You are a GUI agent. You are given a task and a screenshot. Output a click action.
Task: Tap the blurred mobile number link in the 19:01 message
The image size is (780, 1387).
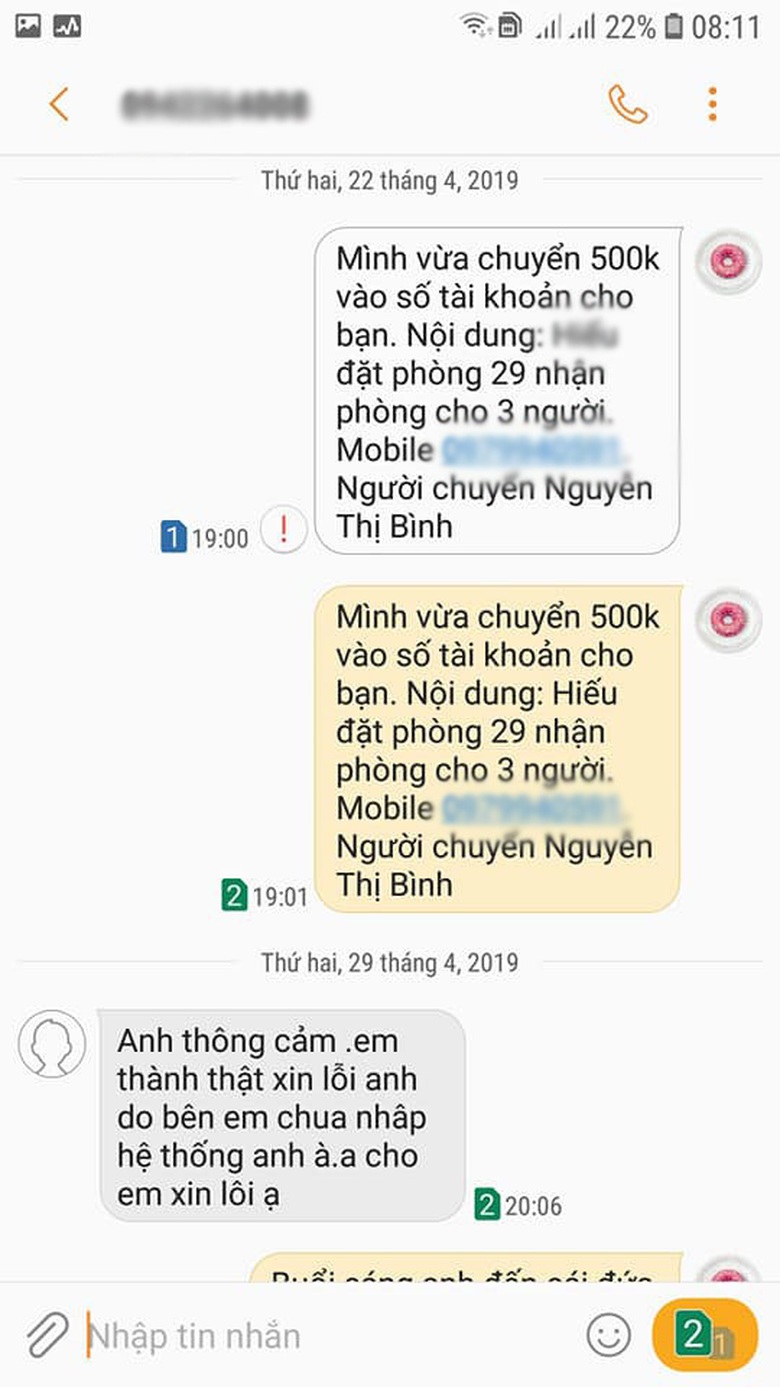tap(533, 808)
